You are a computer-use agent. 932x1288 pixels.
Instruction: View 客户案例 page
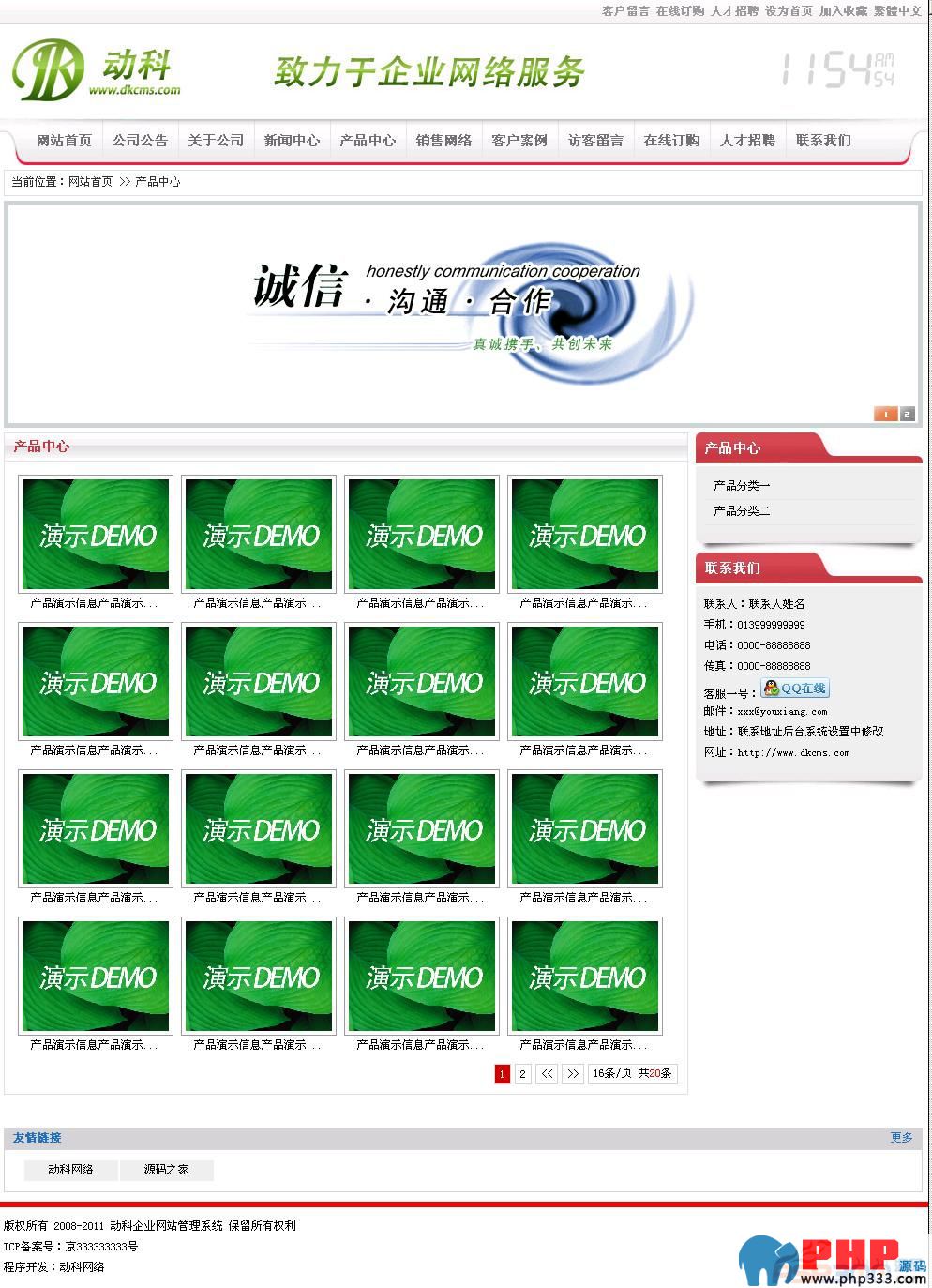(x=519, y=141)
